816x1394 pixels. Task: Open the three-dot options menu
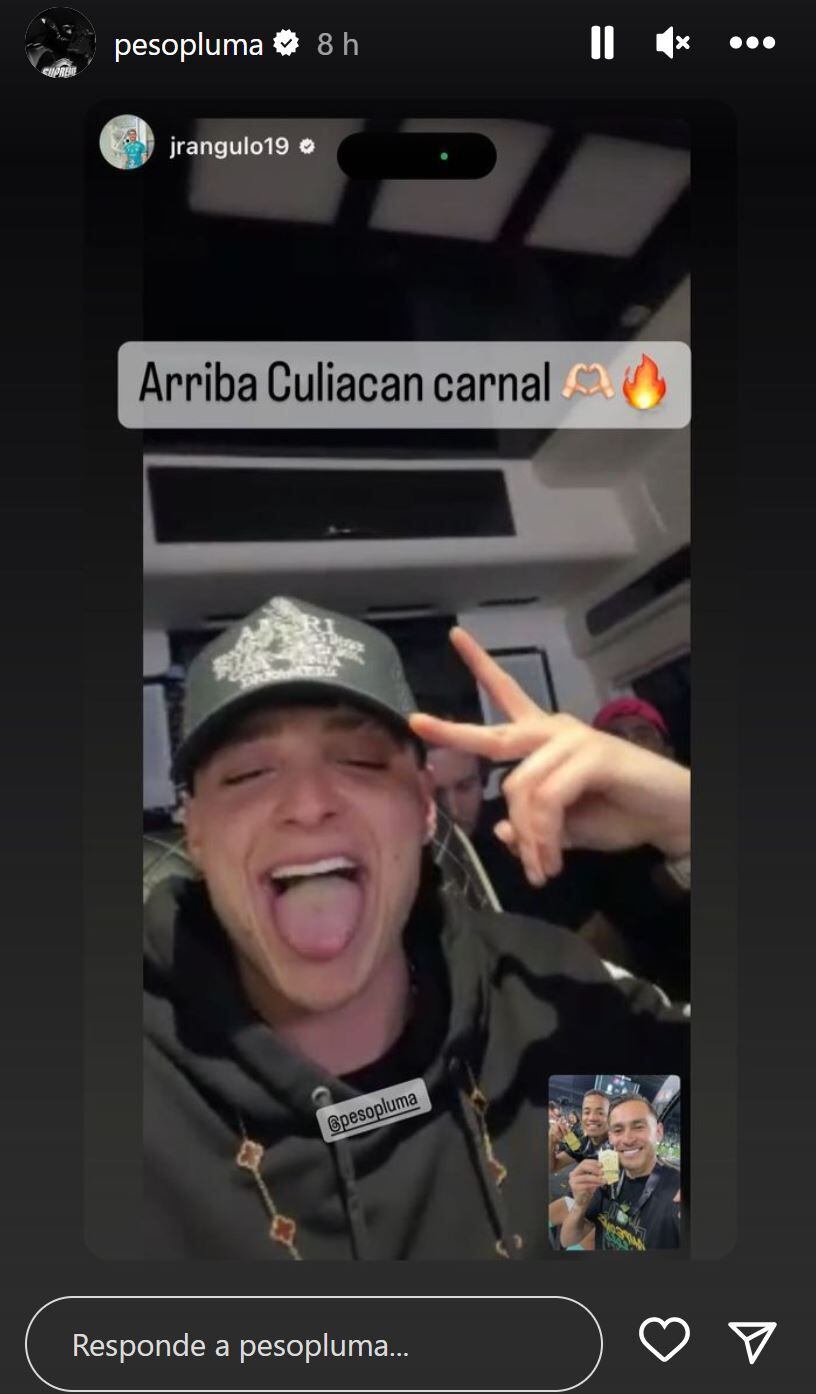point(752,43)
